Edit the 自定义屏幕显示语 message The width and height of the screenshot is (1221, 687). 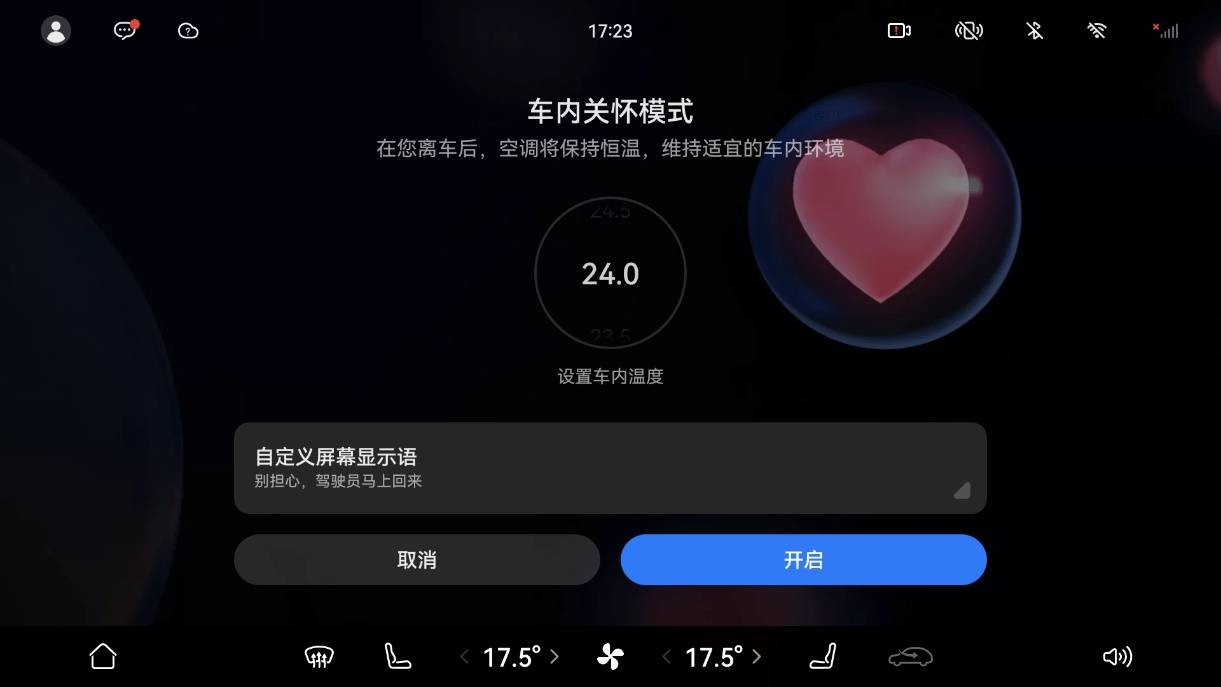[610, 468]
